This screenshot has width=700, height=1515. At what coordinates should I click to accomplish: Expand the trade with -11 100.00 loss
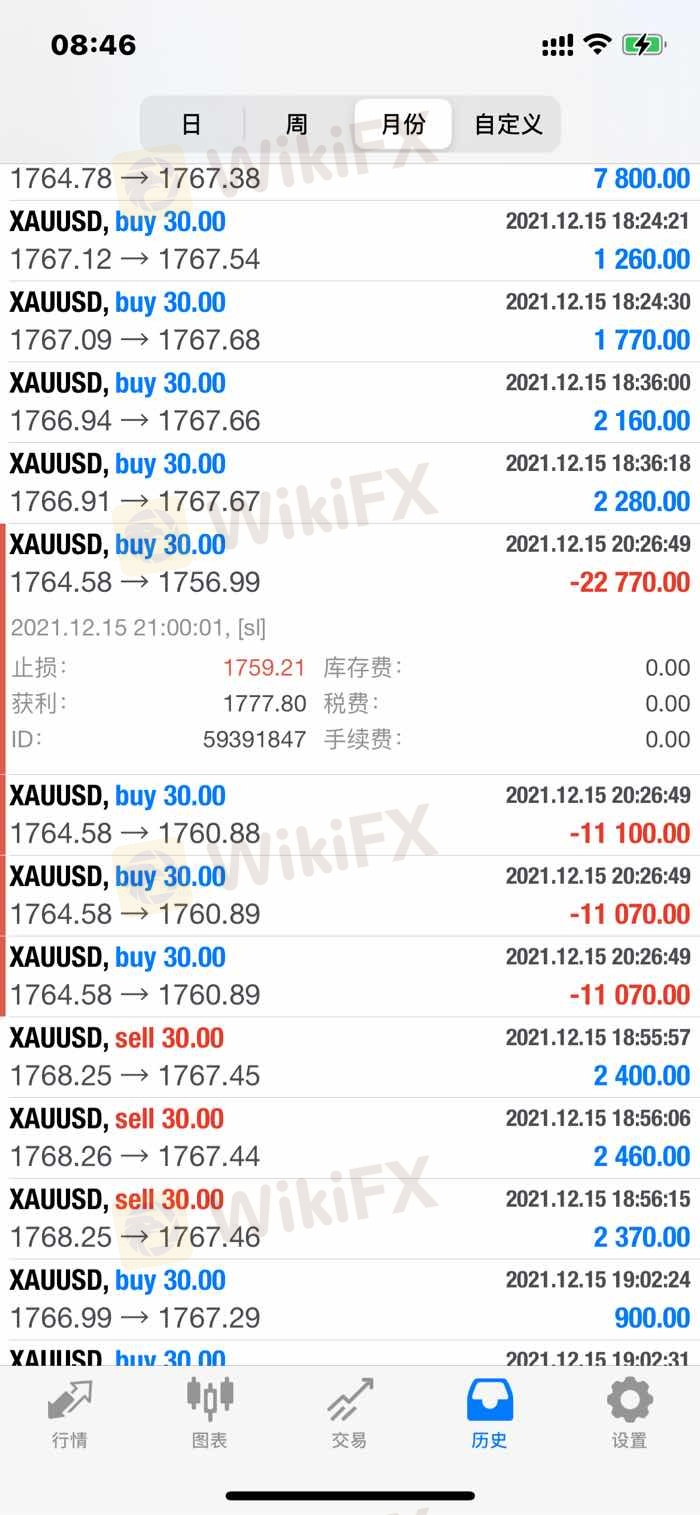coord(350,815)
